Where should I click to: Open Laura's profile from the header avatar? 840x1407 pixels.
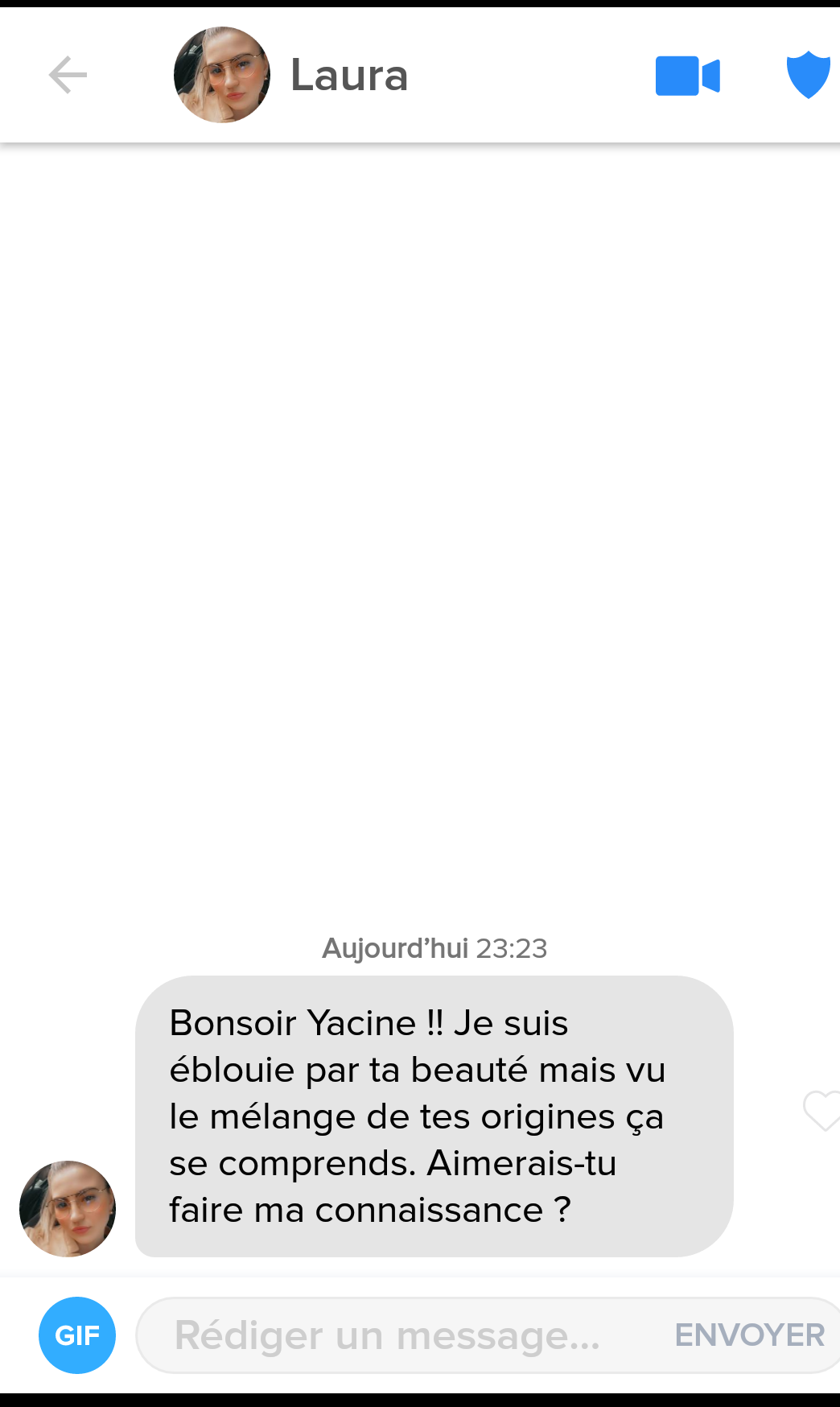click(222, 75)
